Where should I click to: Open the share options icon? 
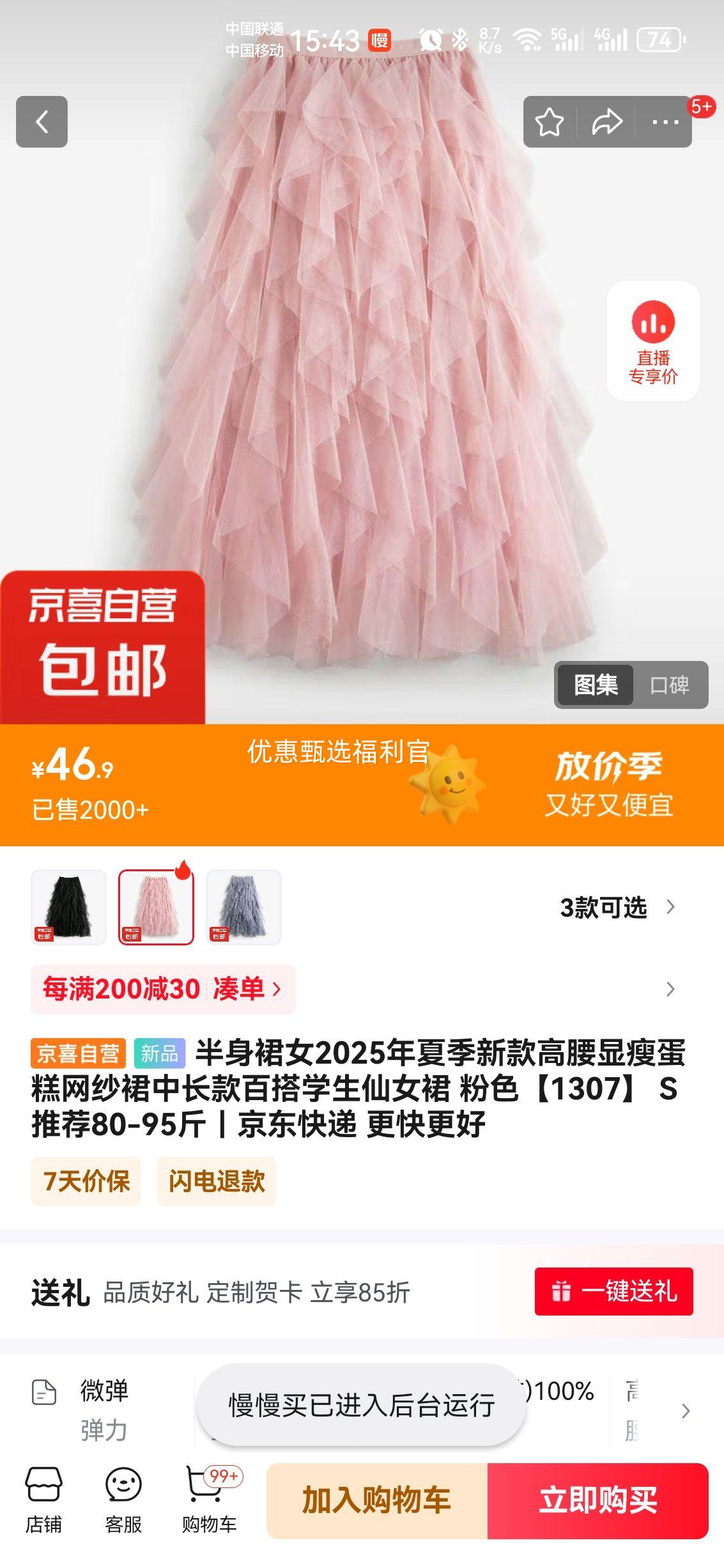pyautogui.click(x=606, y=122)
